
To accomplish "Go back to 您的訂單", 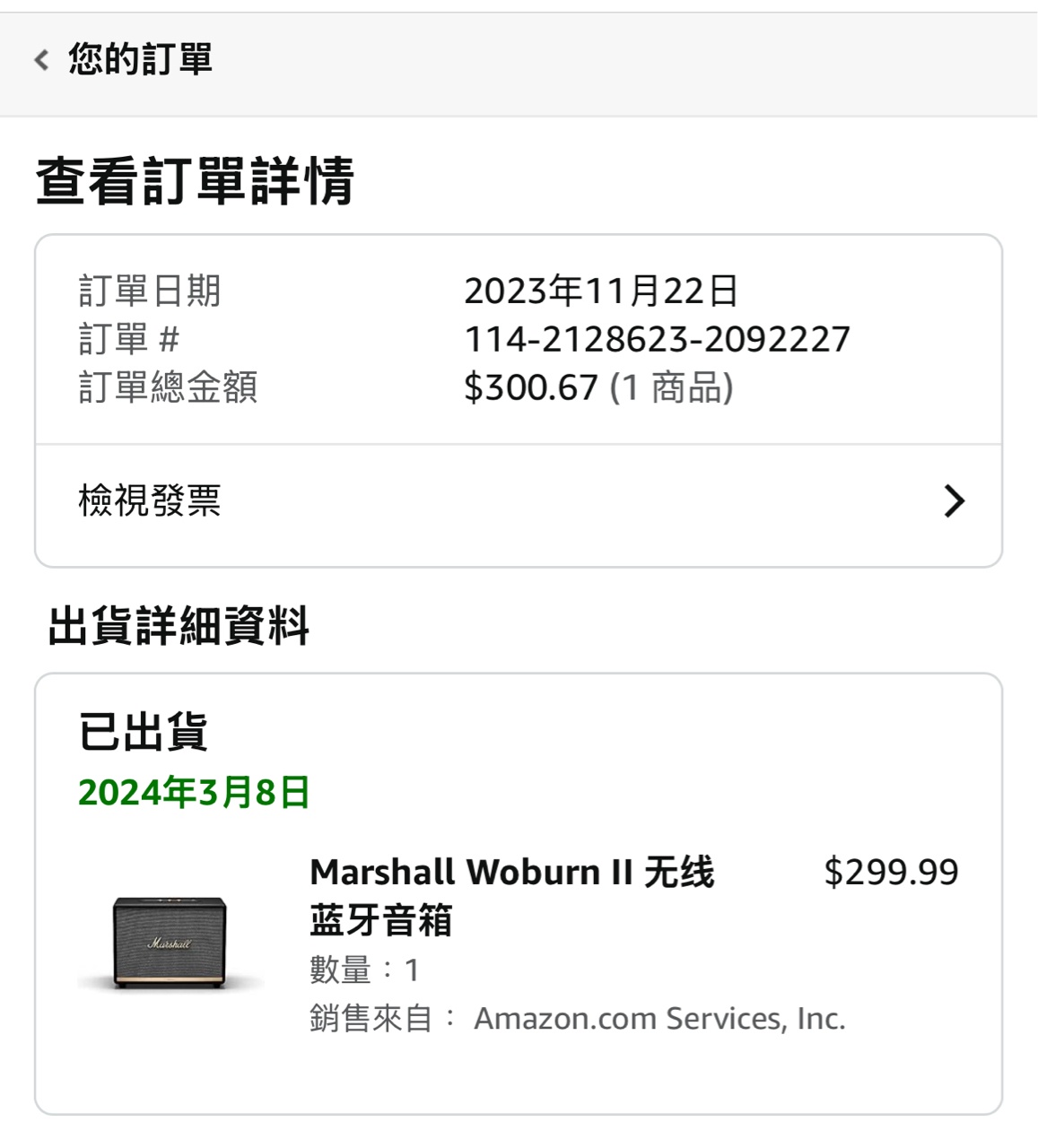I will pyautogui.click(x=124, y=60).
